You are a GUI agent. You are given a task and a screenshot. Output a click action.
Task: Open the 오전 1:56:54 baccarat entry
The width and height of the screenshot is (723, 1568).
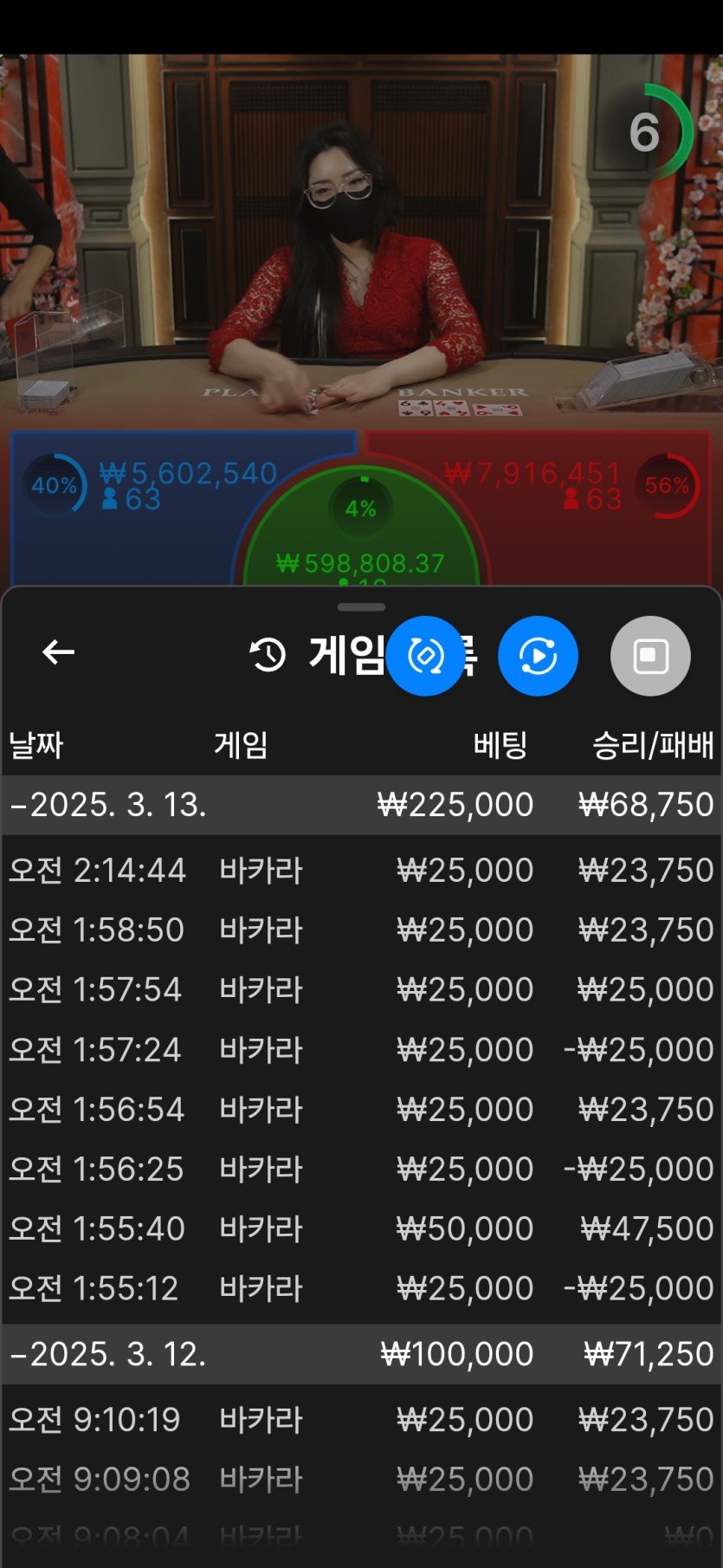tap(361, 1109)
